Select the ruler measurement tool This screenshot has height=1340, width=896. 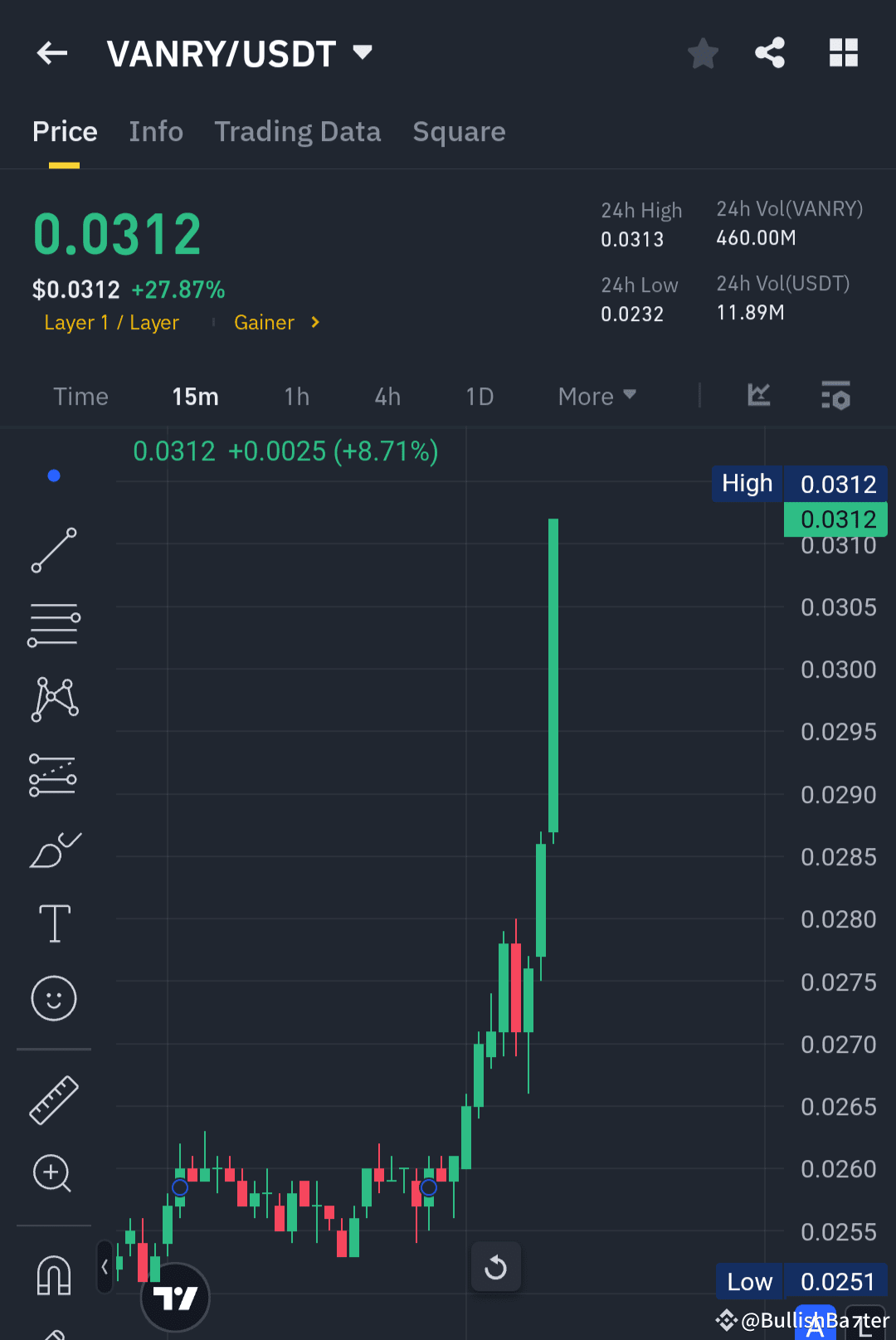(53, 1098)
